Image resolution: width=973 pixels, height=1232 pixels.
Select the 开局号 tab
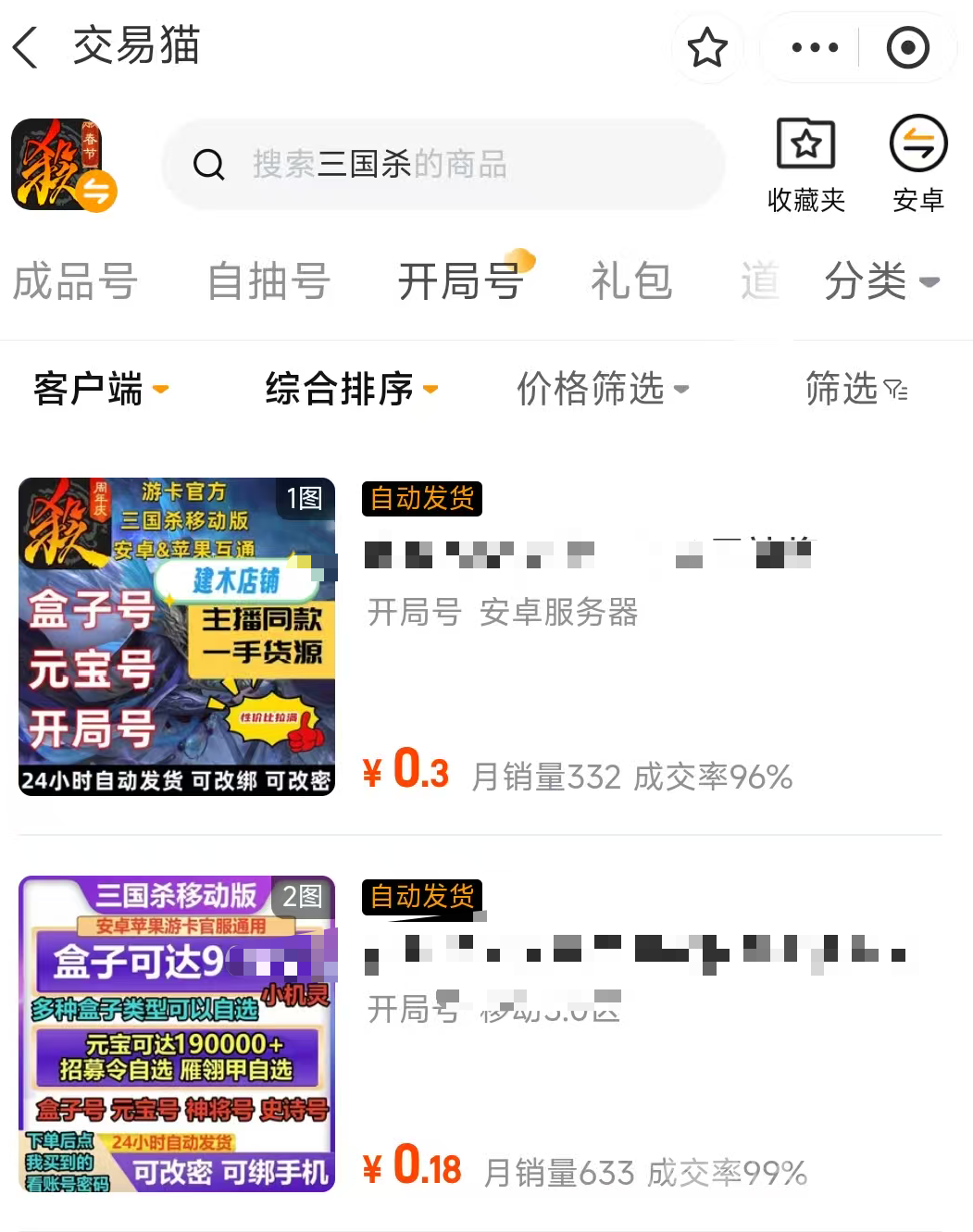click(460, 280)
